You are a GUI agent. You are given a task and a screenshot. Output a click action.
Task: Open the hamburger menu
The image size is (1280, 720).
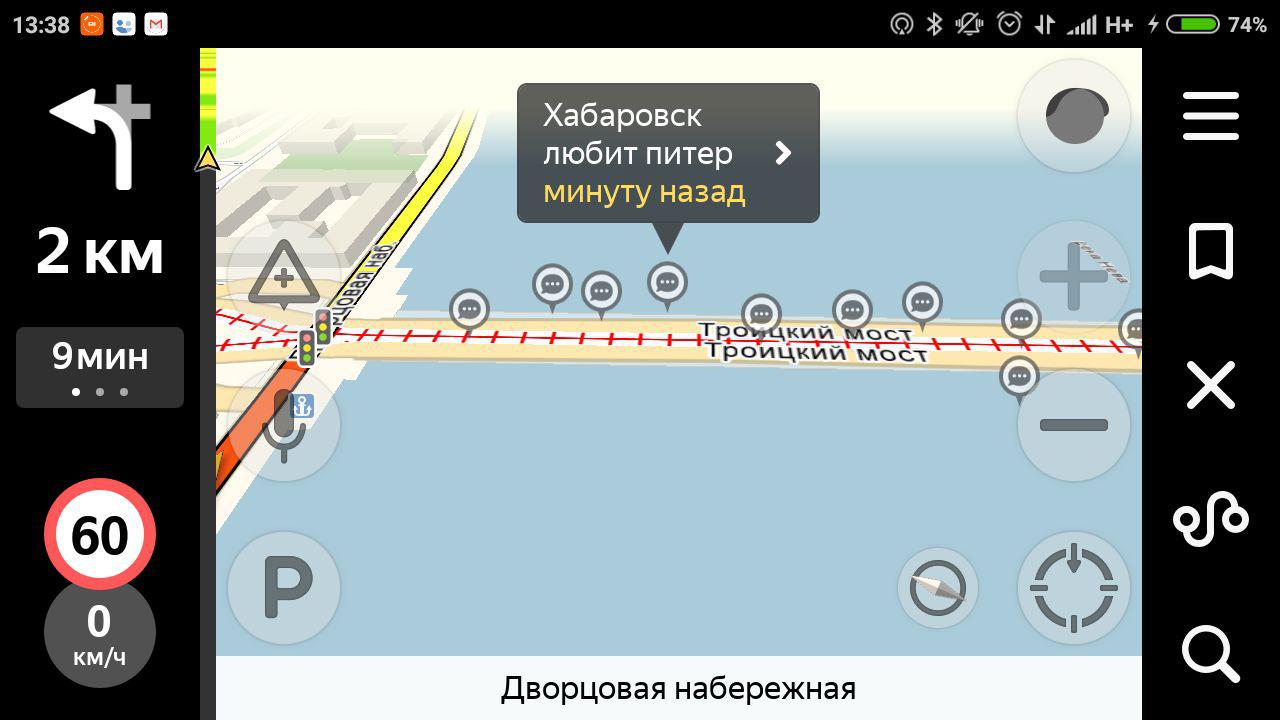[x=1210, y=116]
